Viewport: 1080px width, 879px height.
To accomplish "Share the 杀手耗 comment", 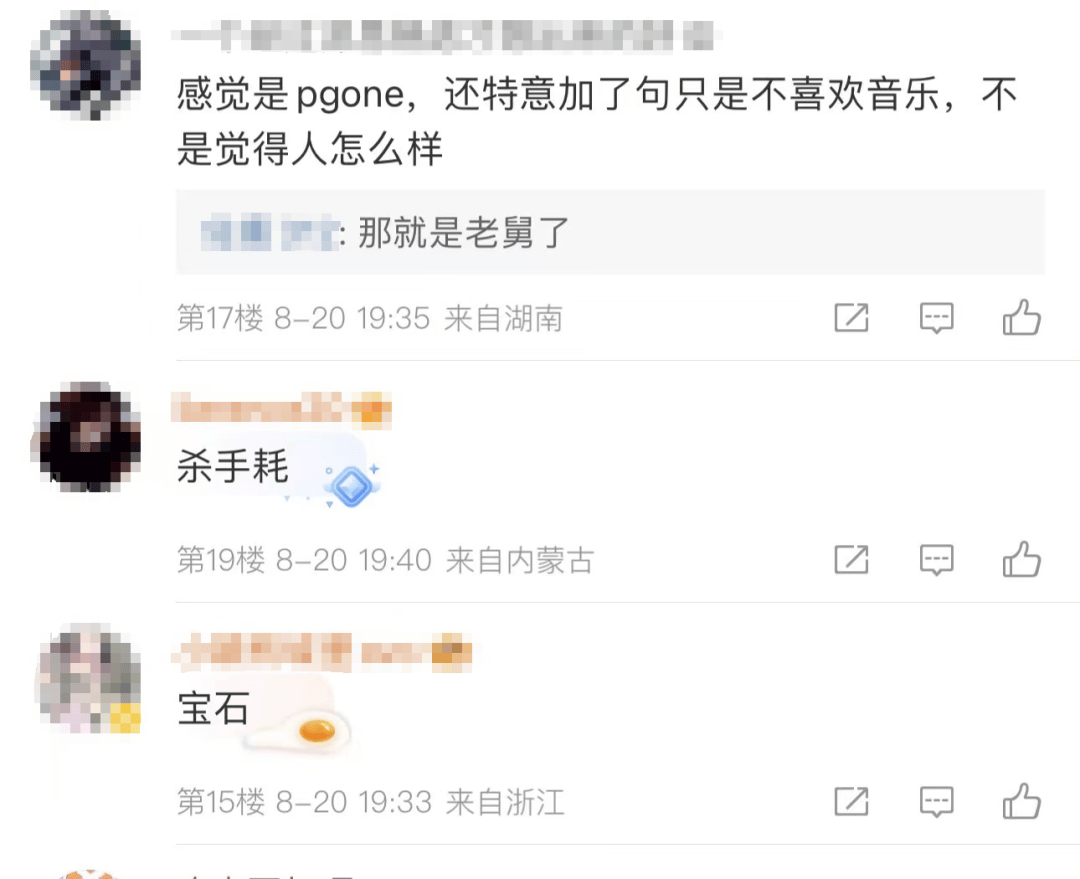I will tap(851, 560).
